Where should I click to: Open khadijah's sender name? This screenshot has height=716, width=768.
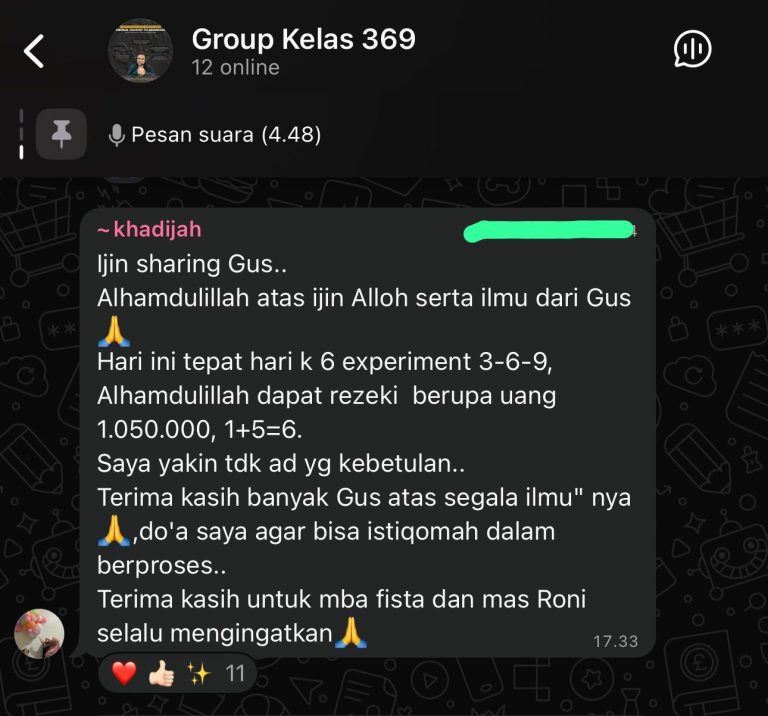(x=149, y=230)
